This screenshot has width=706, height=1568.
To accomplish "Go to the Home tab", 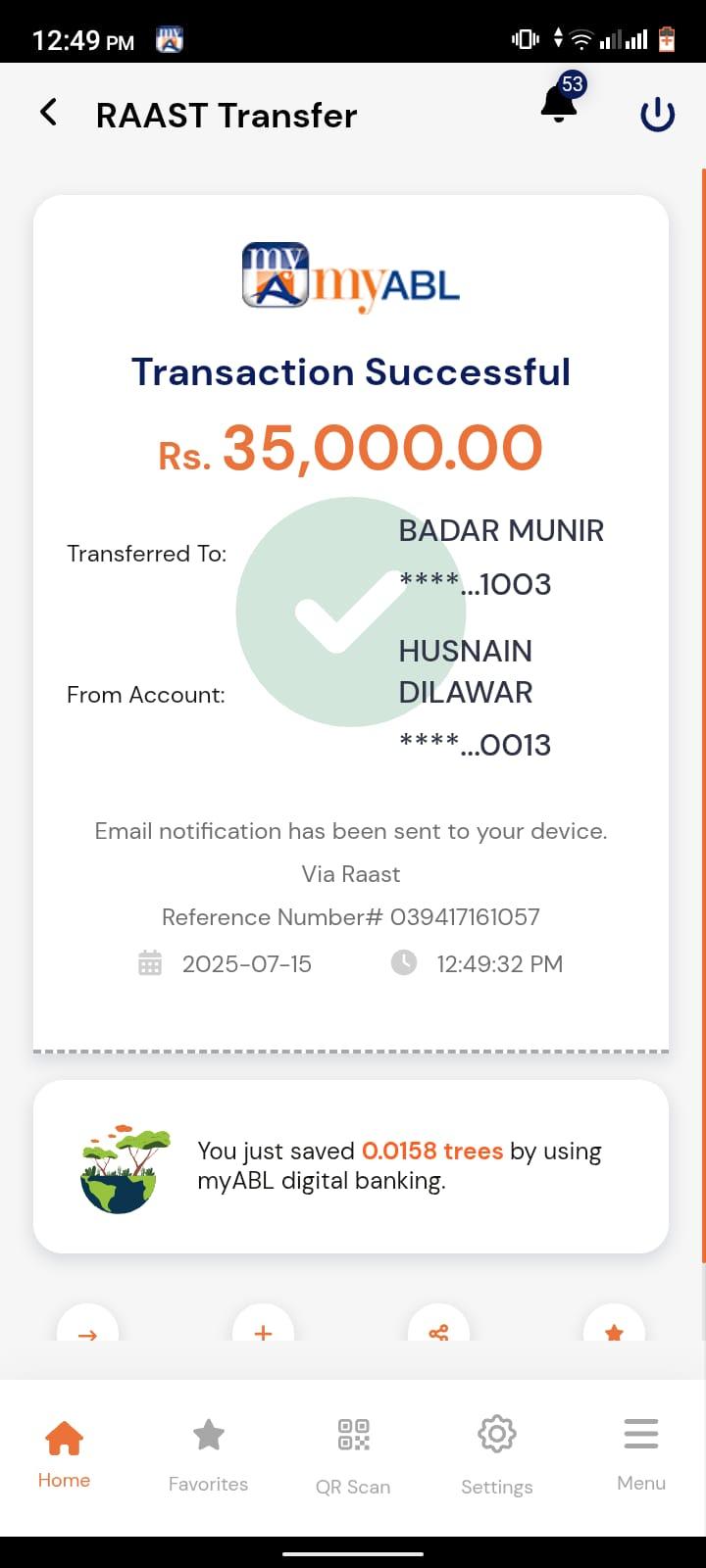I will [64, 1454].
